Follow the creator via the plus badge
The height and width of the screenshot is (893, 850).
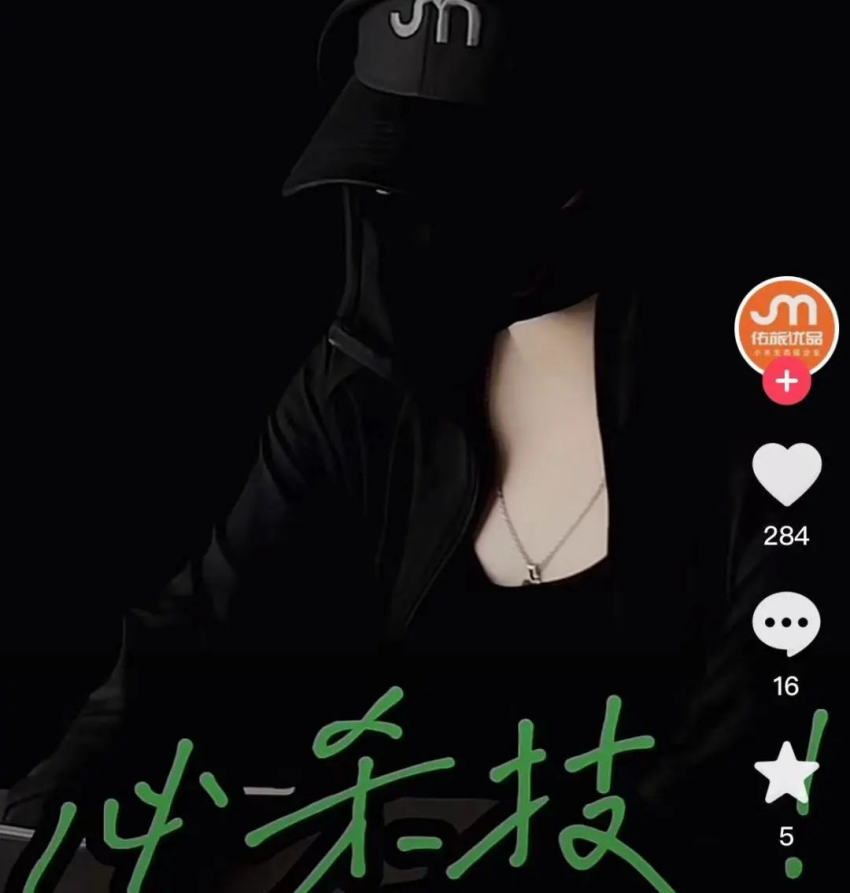pos(786,382)
